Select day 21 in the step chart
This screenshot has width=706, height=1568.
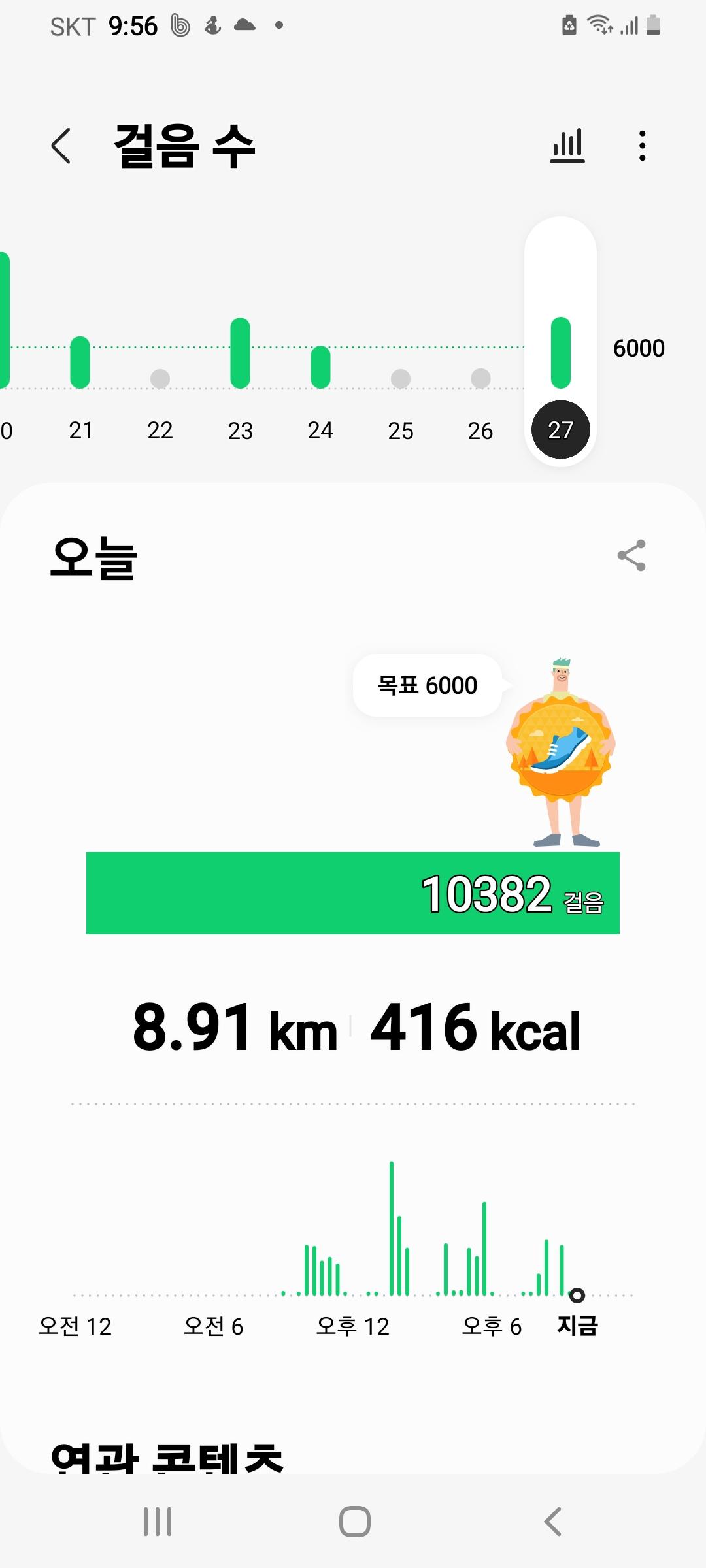[80, 392]
